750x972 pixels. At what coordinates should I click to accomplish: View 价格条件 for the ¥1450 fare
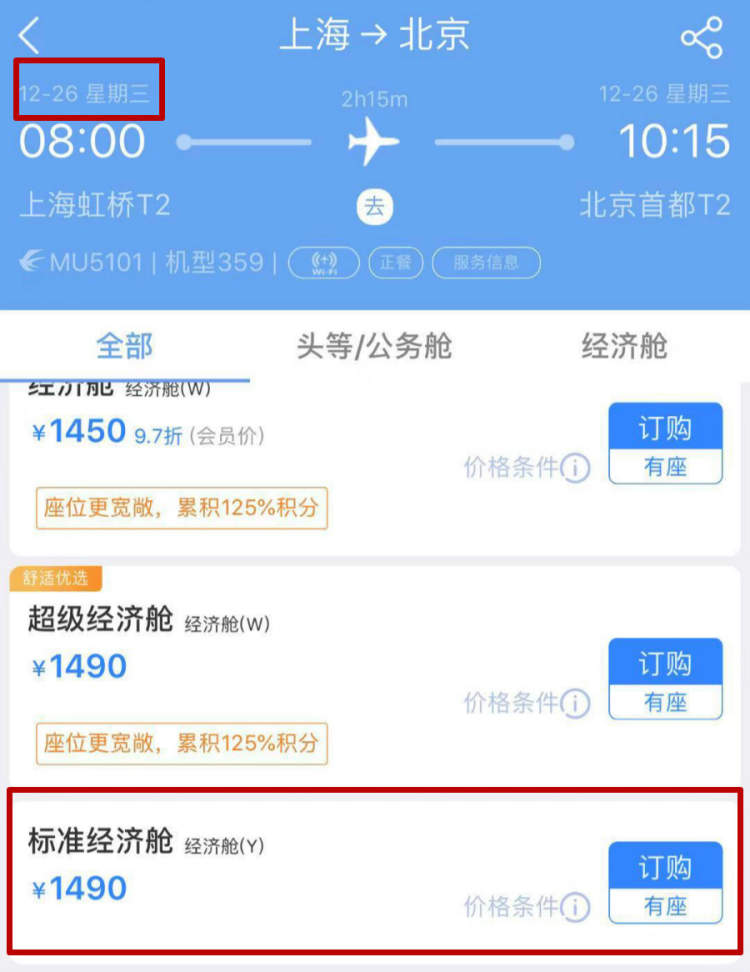click(526, 467)
